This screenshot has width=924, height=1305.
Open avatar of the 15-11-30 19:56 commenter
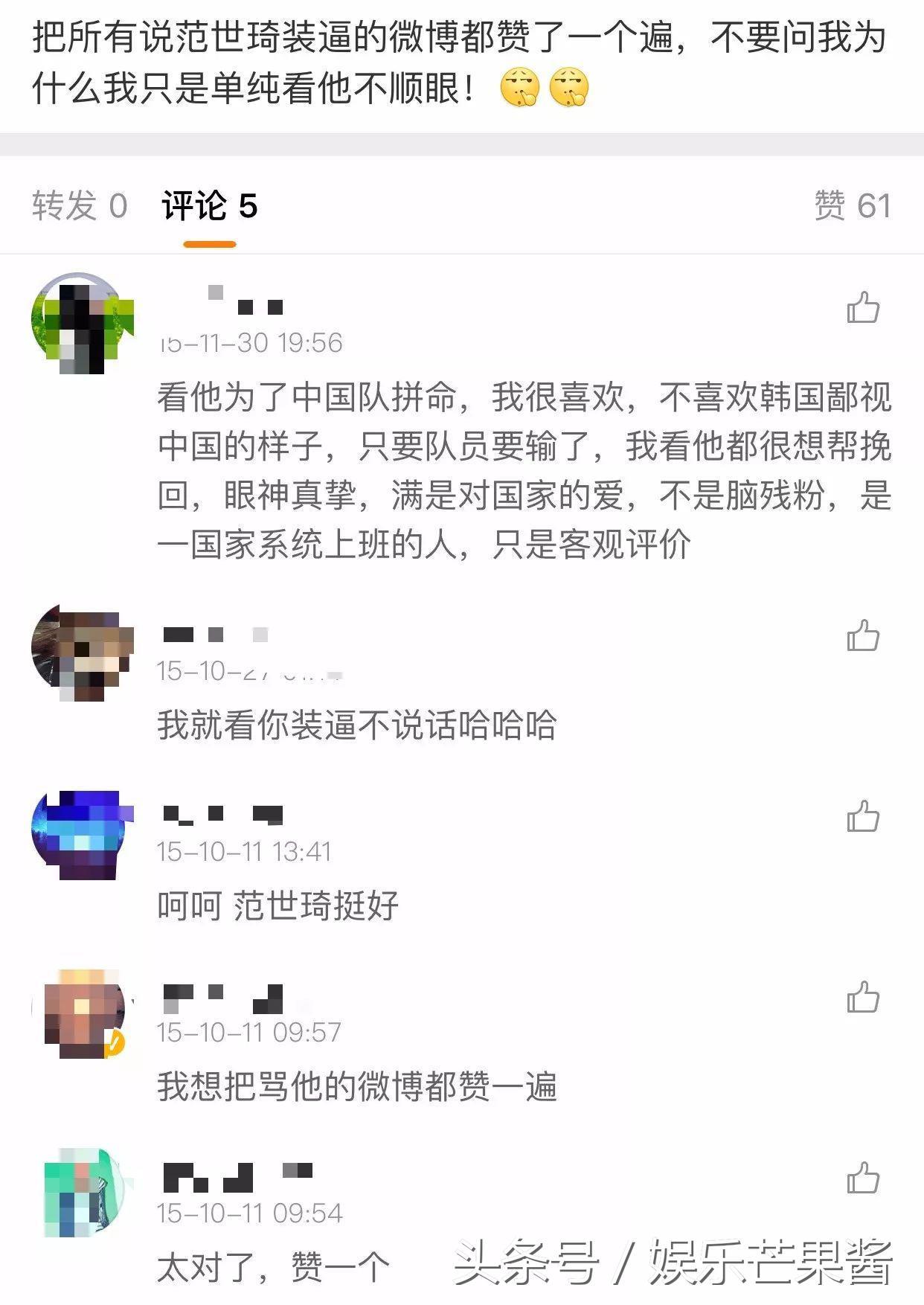(x=82, y=323)
